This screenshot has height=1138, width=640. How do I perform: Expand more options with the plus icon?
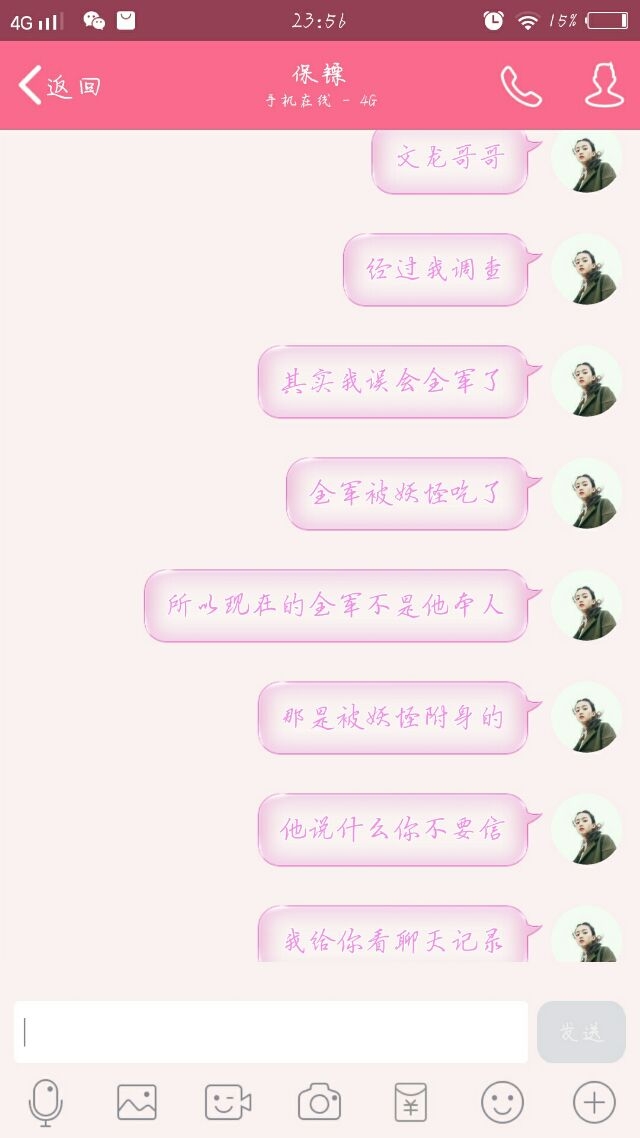[x=594, y=1102]
